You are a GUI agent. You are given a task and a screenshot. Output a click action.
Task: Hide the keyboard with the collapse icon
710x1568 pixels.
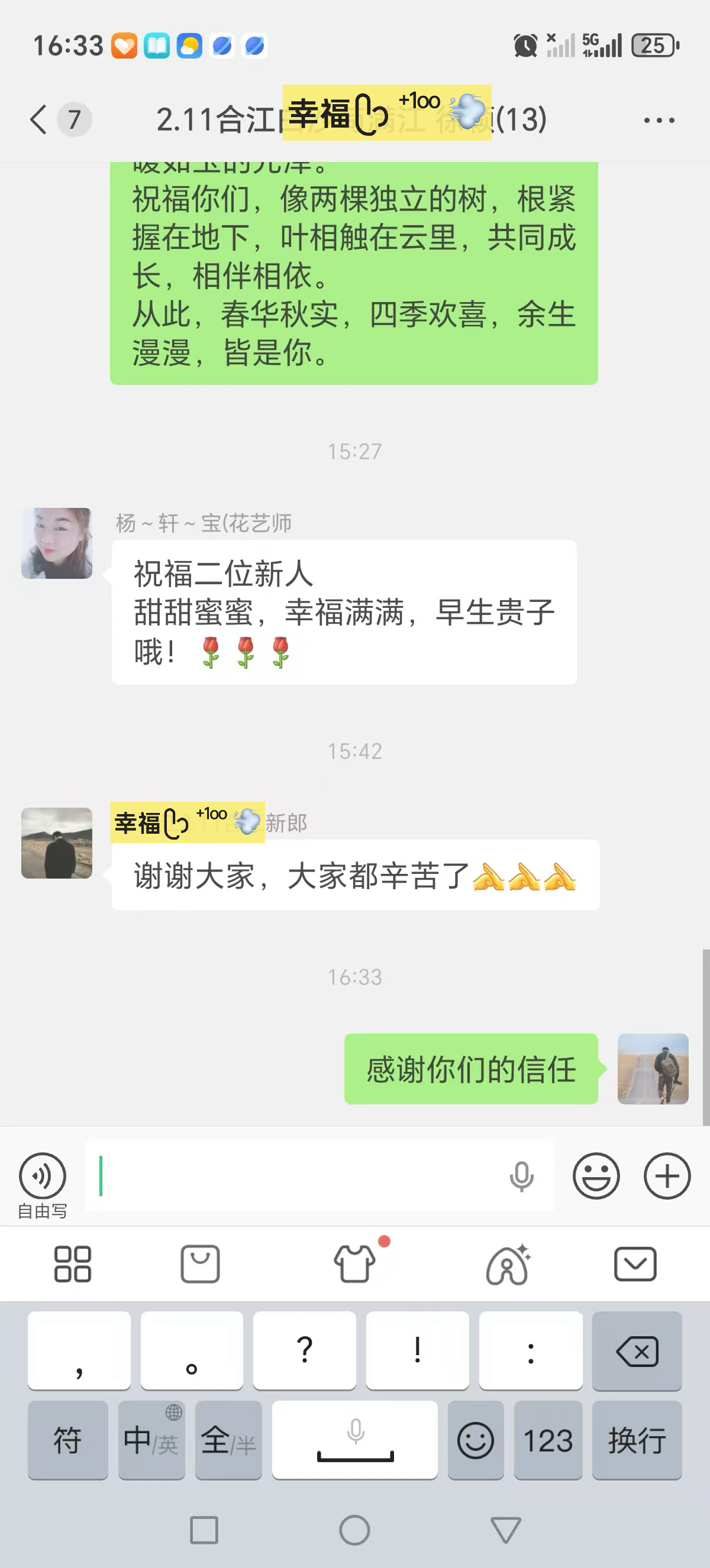click(x=634, y=1264)
